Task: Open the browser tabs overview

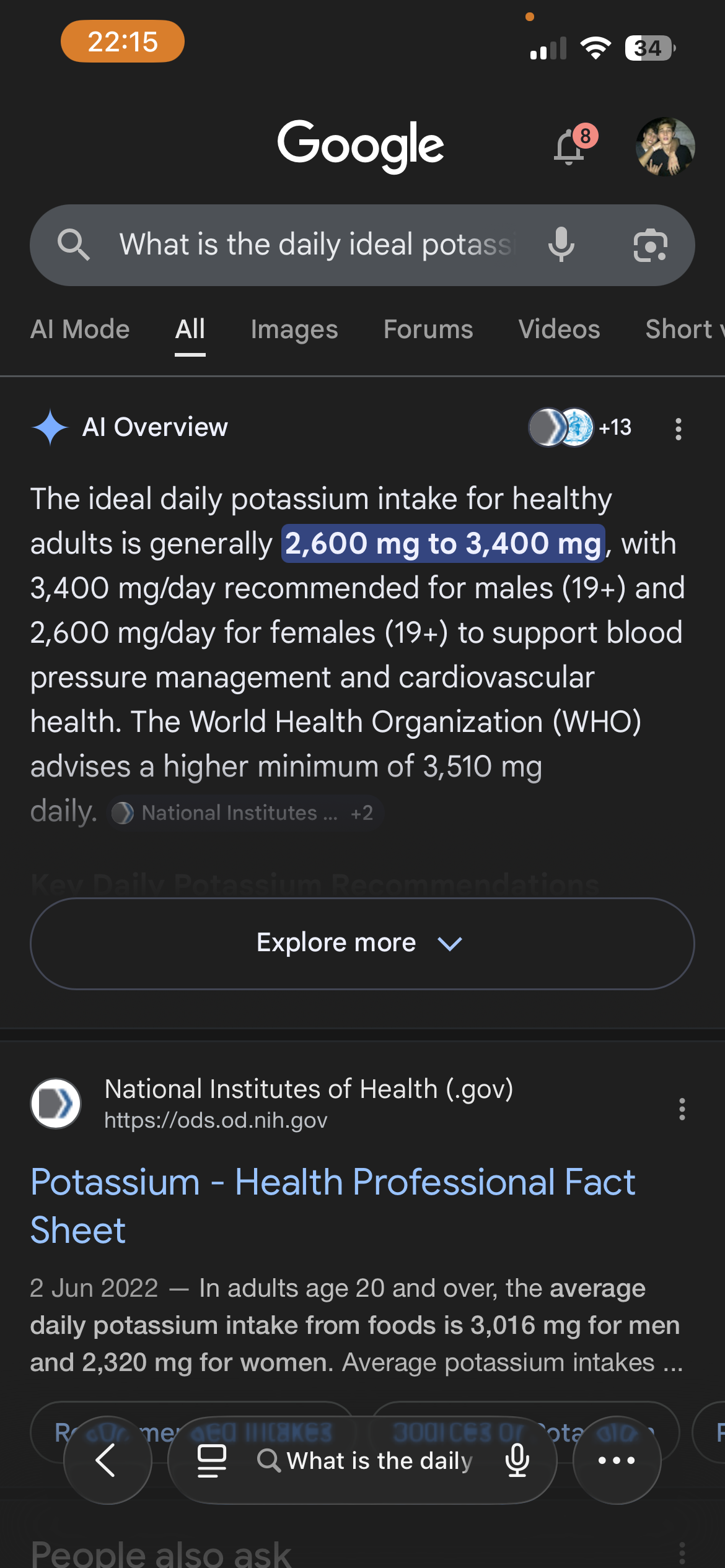Action: (x=211, y=1460)
